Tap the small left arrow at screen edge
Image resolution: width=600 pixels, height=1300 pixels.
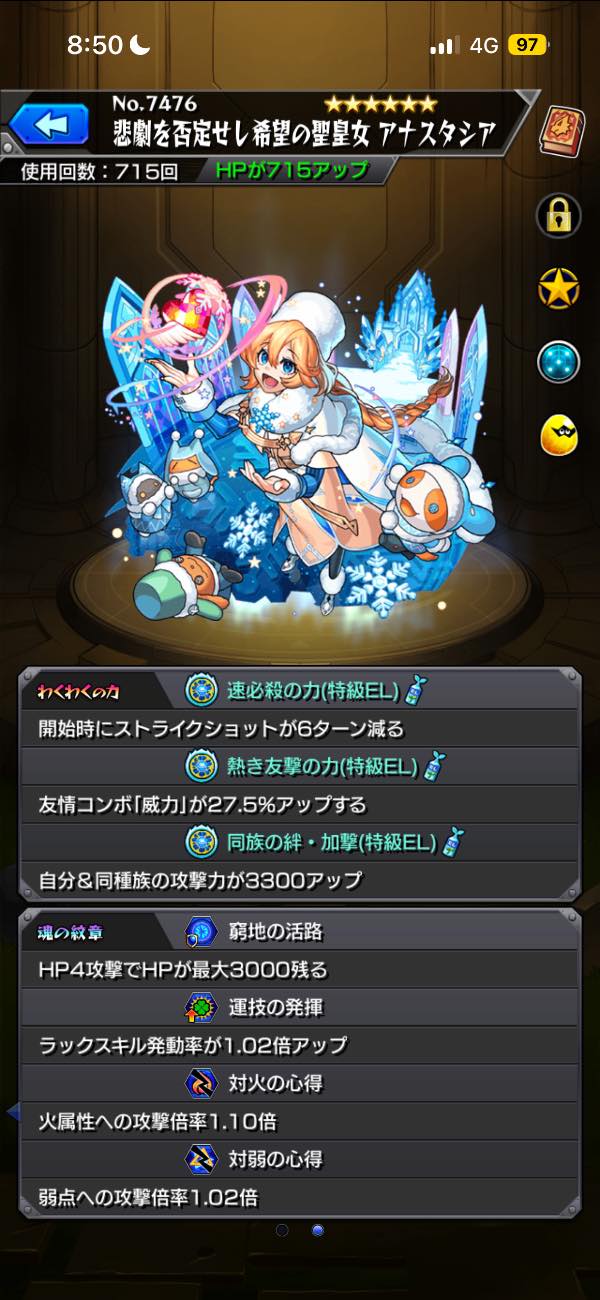point(11,1112)
